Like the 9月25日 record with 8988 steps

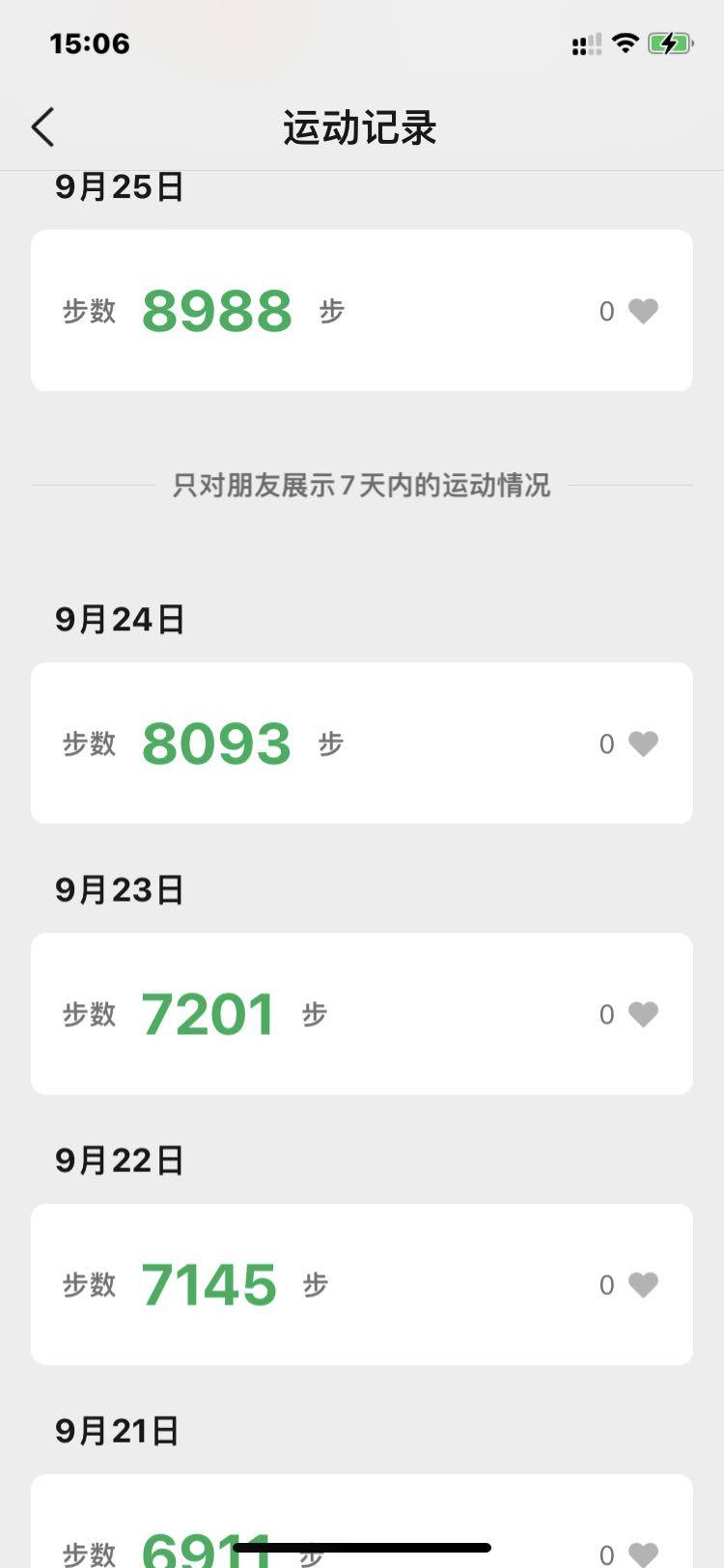coord(643,311)
